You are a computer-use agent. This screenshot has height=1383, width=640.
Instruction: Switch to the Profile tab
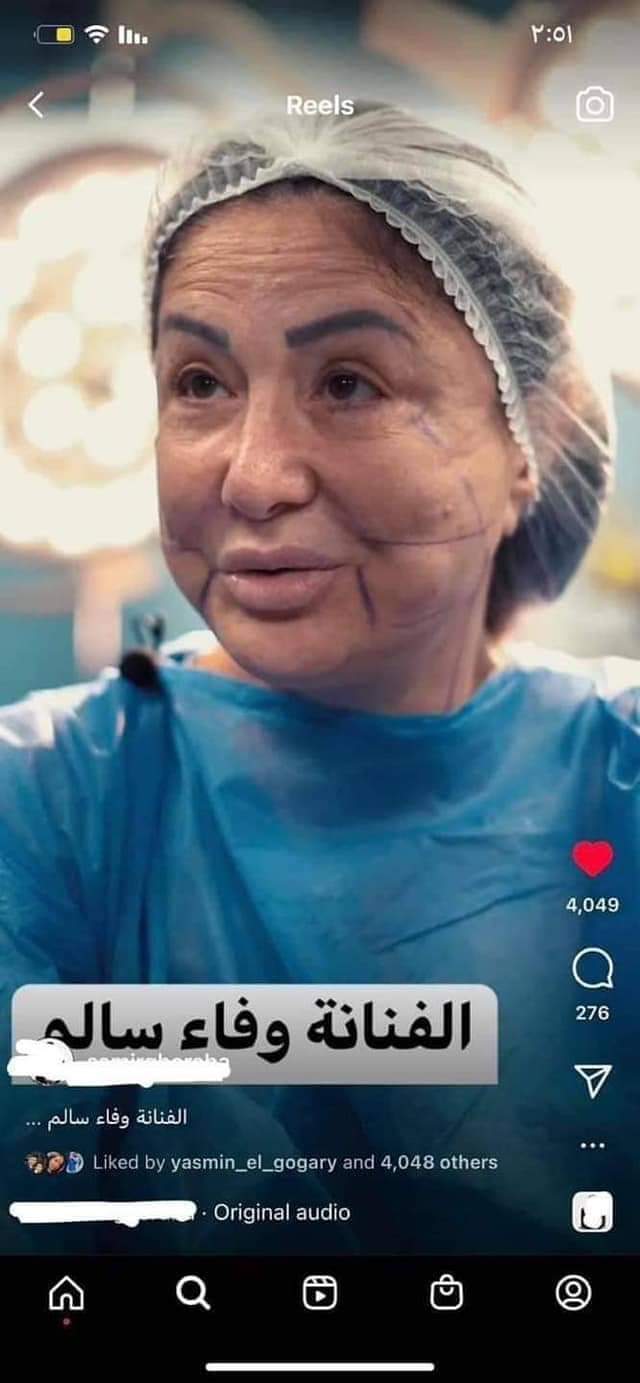(x=573, y=1294)
